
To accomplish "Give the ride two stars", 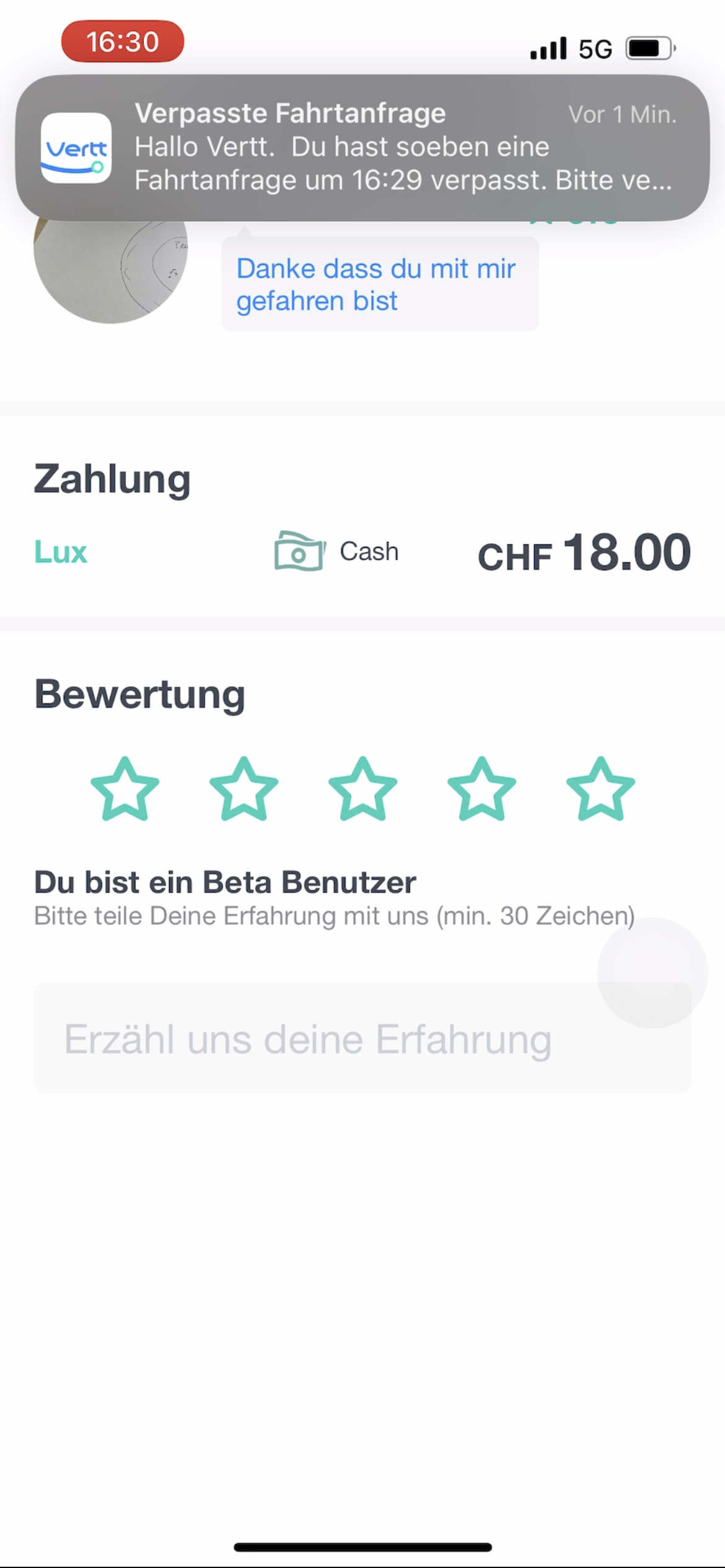I will coord(244,789).
